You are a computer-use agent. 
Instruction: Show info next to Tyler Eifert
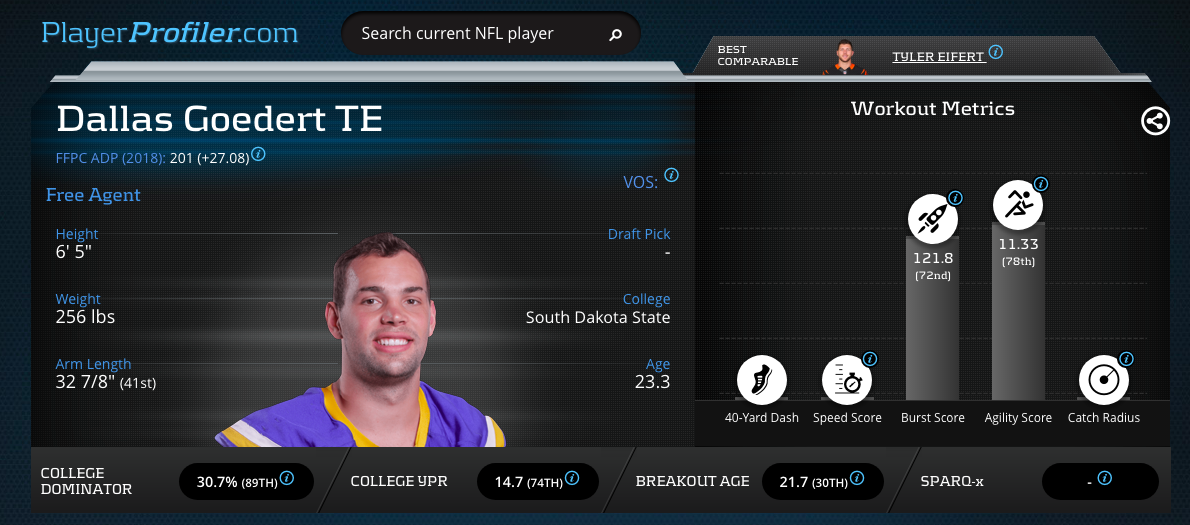(x=996, y=53)
